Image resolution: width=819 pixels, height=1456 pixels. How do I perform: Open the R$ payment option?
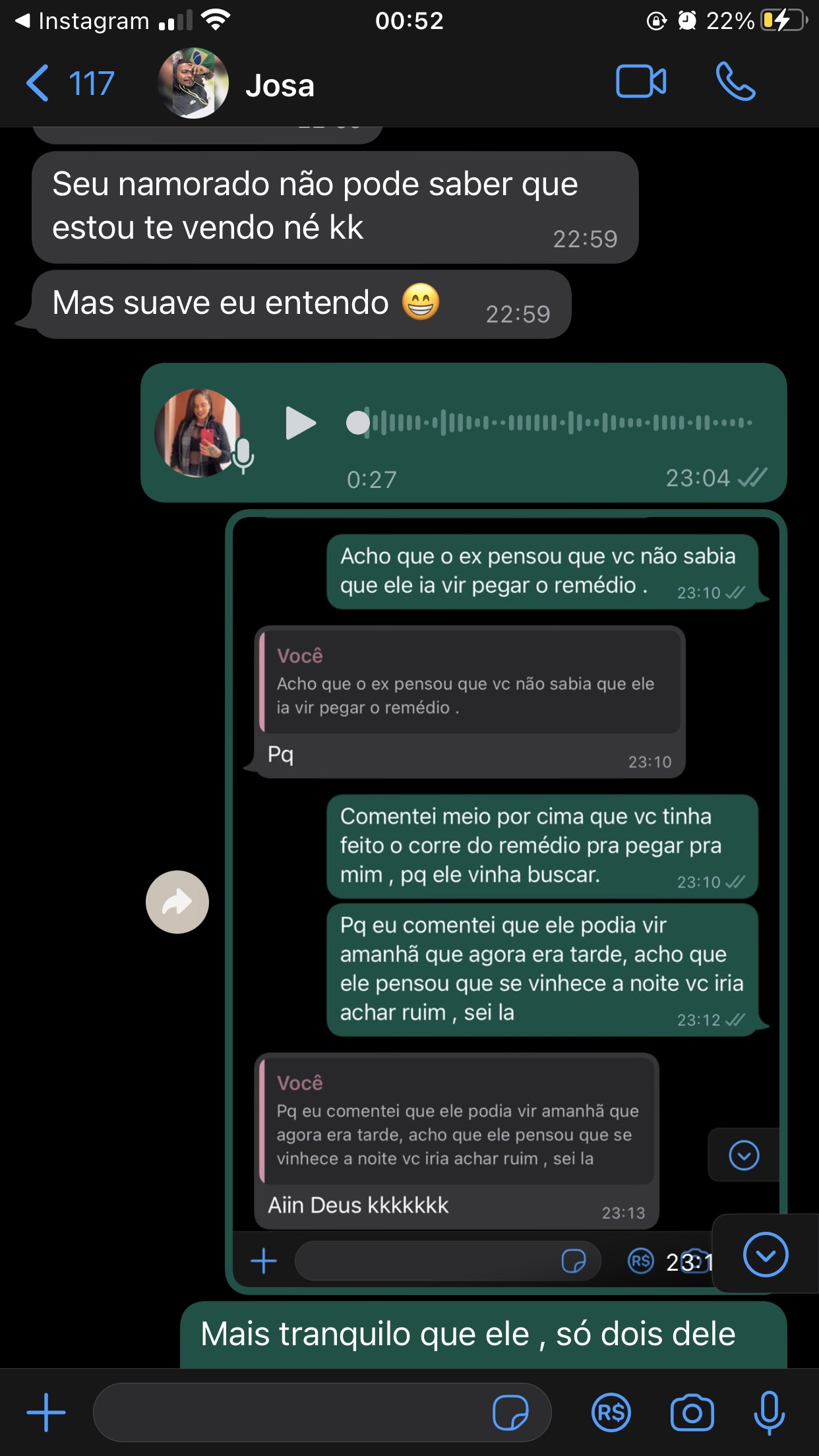(x=611, y=1412)
